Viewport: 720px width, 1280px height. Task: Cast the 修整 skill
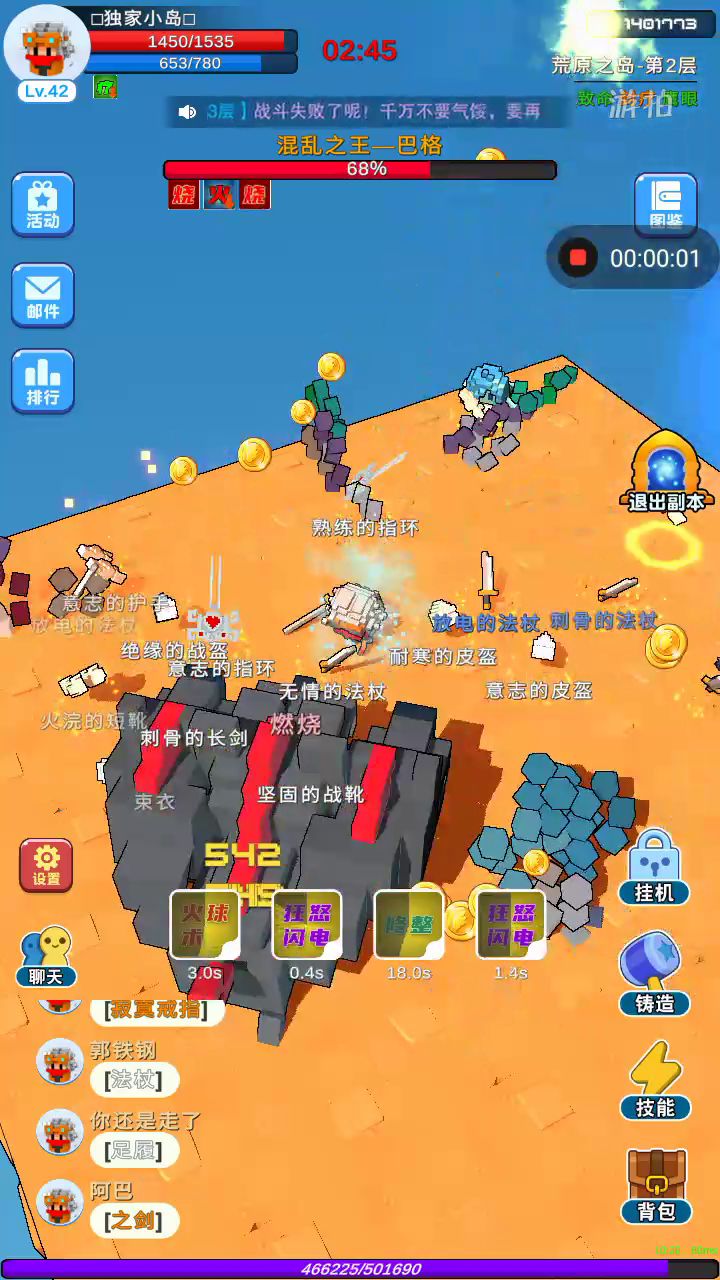coord(408,925)
